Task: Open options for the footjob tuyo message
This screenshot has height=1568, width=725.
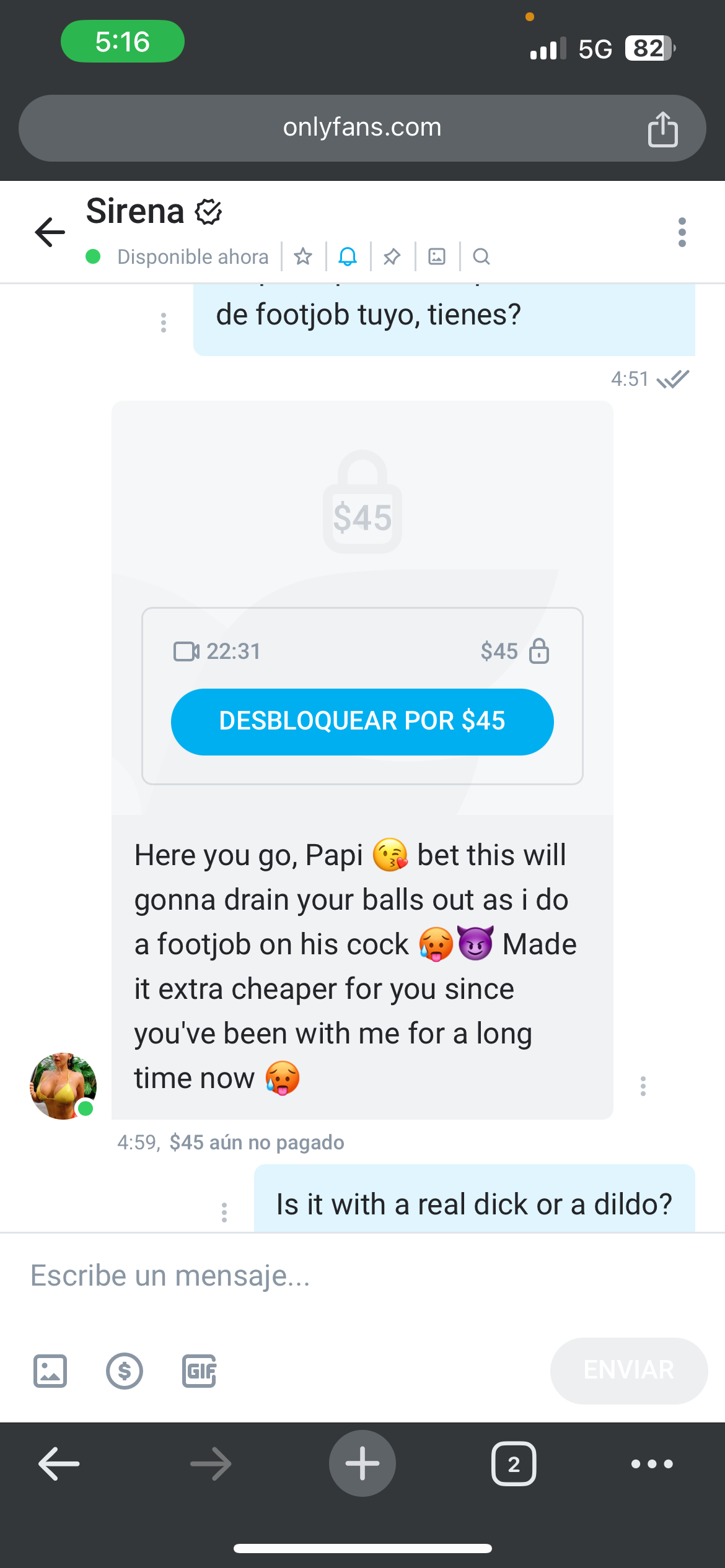Action: tap(164, 323)
